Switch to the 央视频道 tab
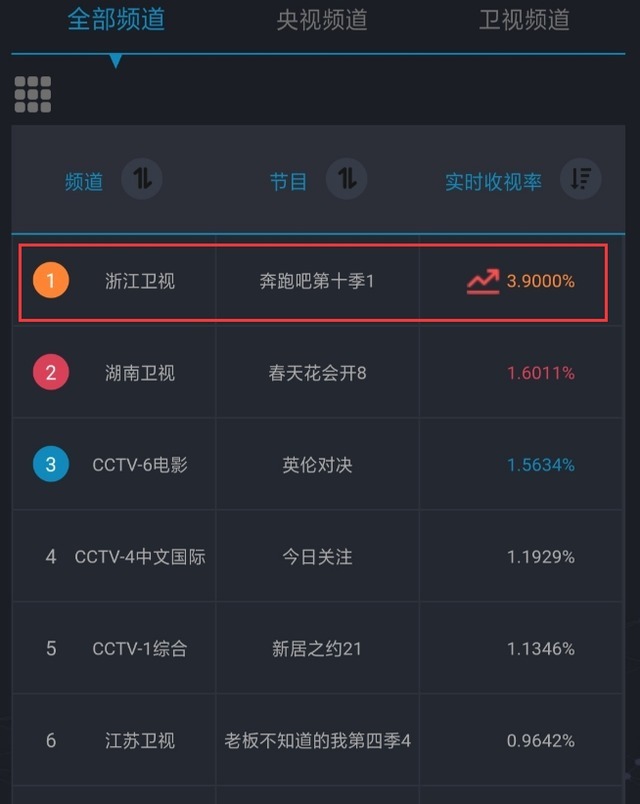Viewport: 640px width, 804px height. tap(321, 21)
